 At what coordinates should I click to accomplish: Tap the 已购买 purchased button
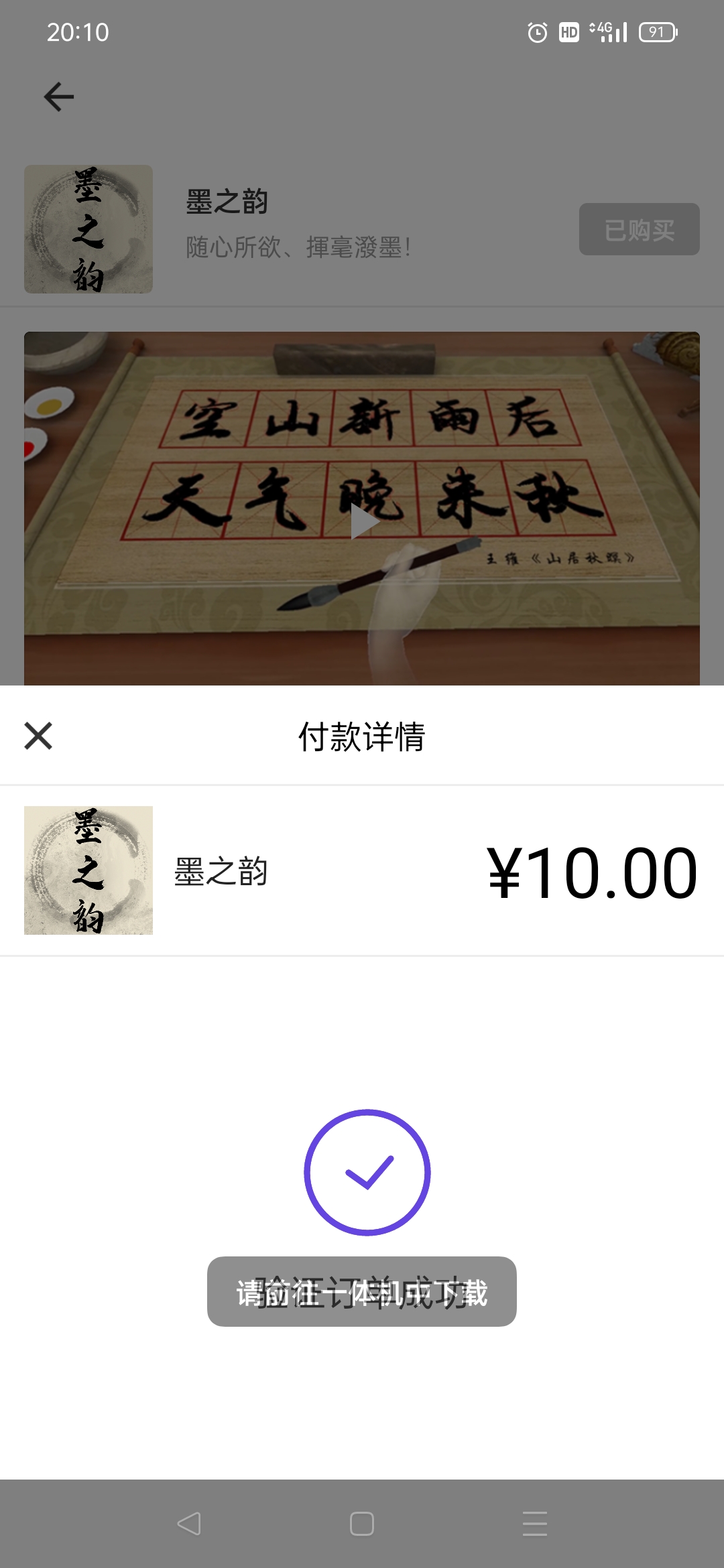click(x=638, y=228)
